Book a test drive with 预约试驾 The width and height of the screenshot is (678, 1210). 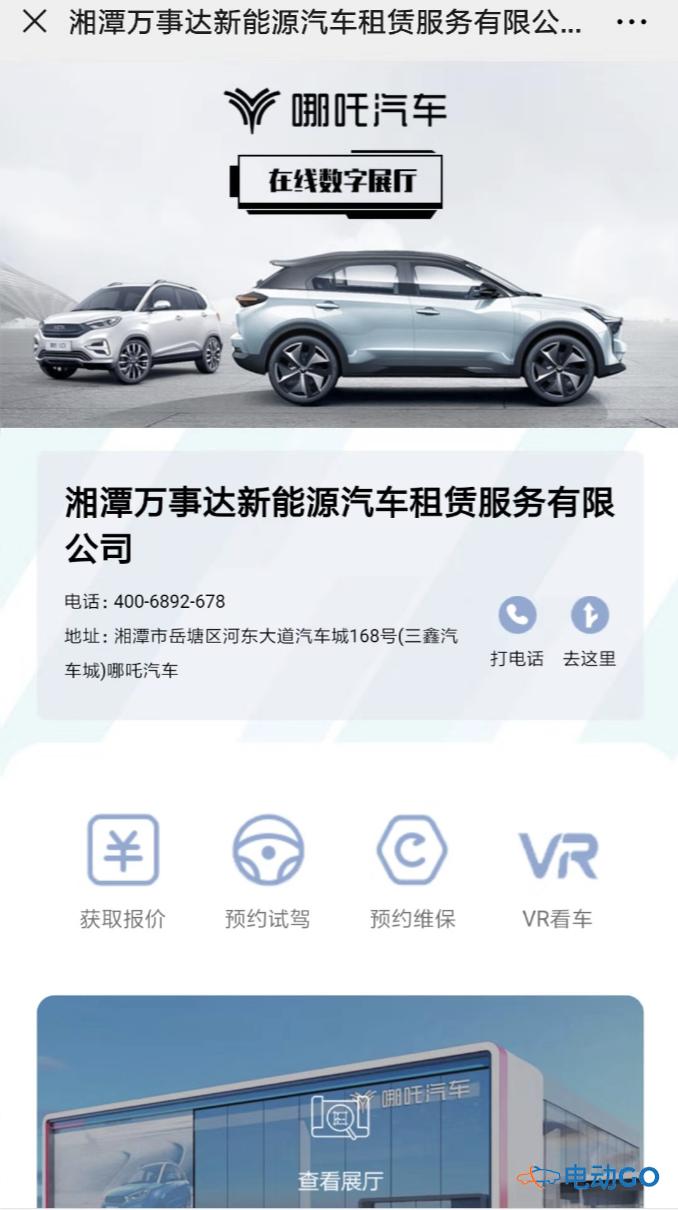267,869
